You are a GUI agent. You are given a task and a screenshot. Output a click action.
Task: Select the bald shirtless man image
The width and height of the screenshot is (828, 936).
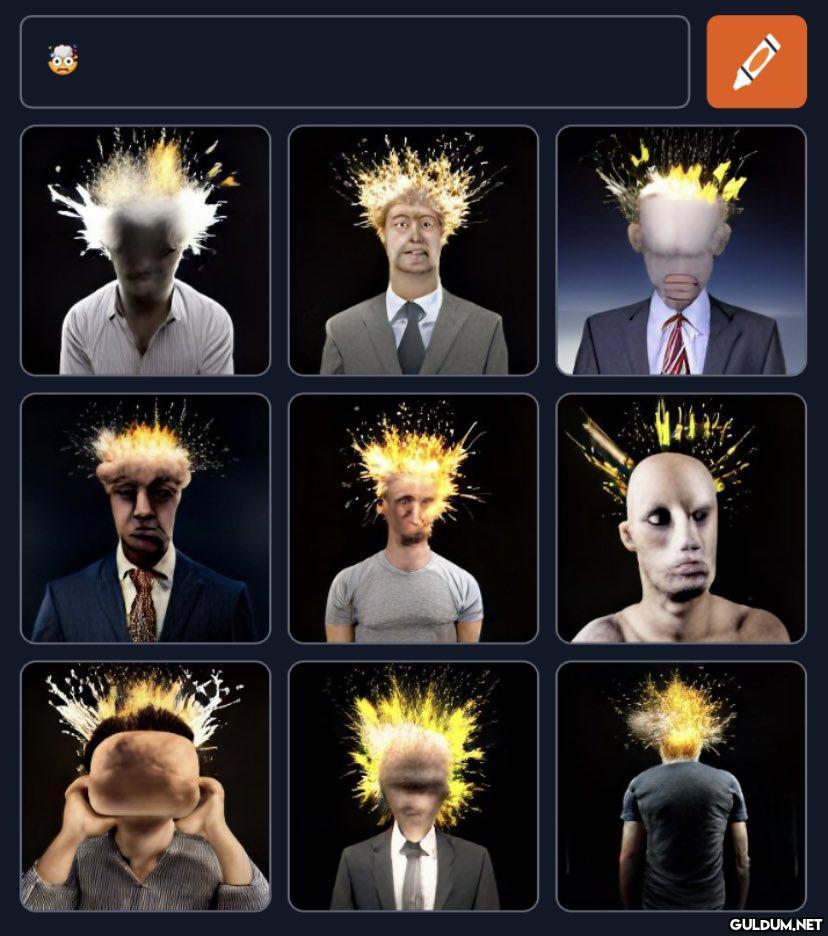point(681,518)
